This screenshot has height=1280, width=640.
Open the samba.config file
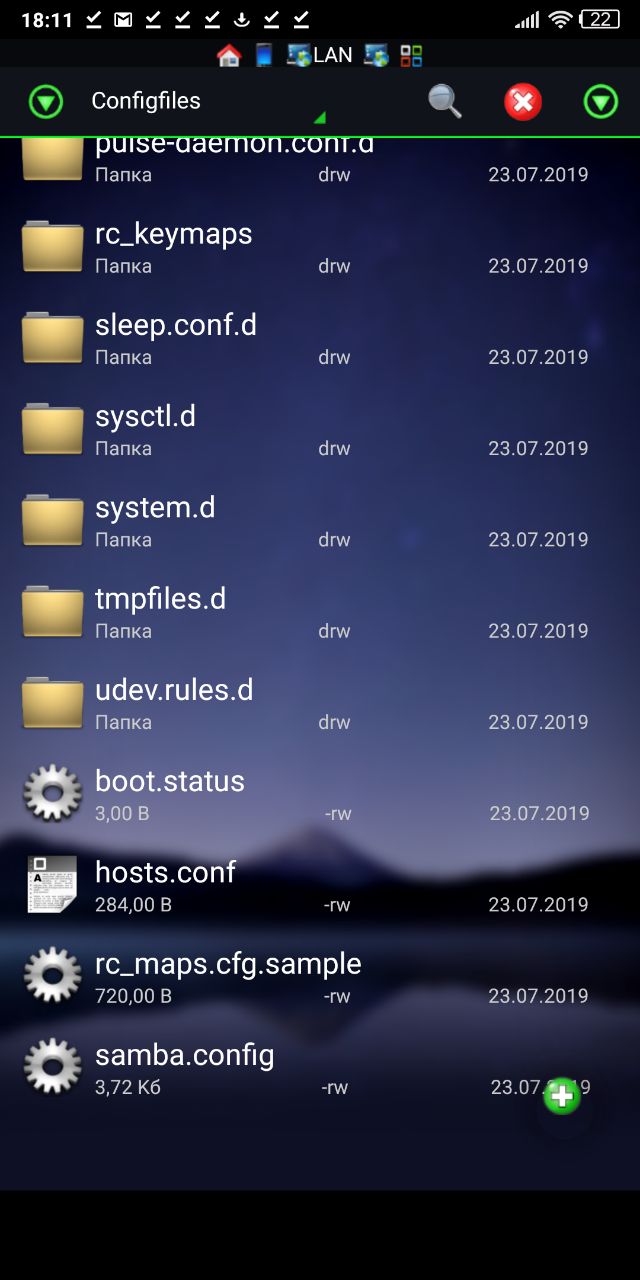pyautogui.click(x=184, y=1067)
